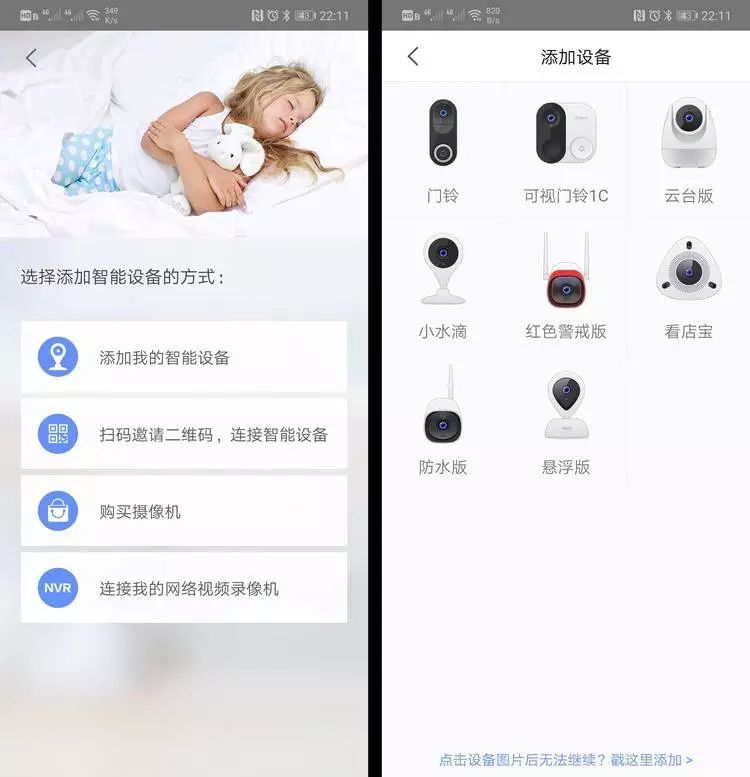Go back from the add-method selection screen
The width and height of the screenshot is (750, 777).
pos(31,58)
